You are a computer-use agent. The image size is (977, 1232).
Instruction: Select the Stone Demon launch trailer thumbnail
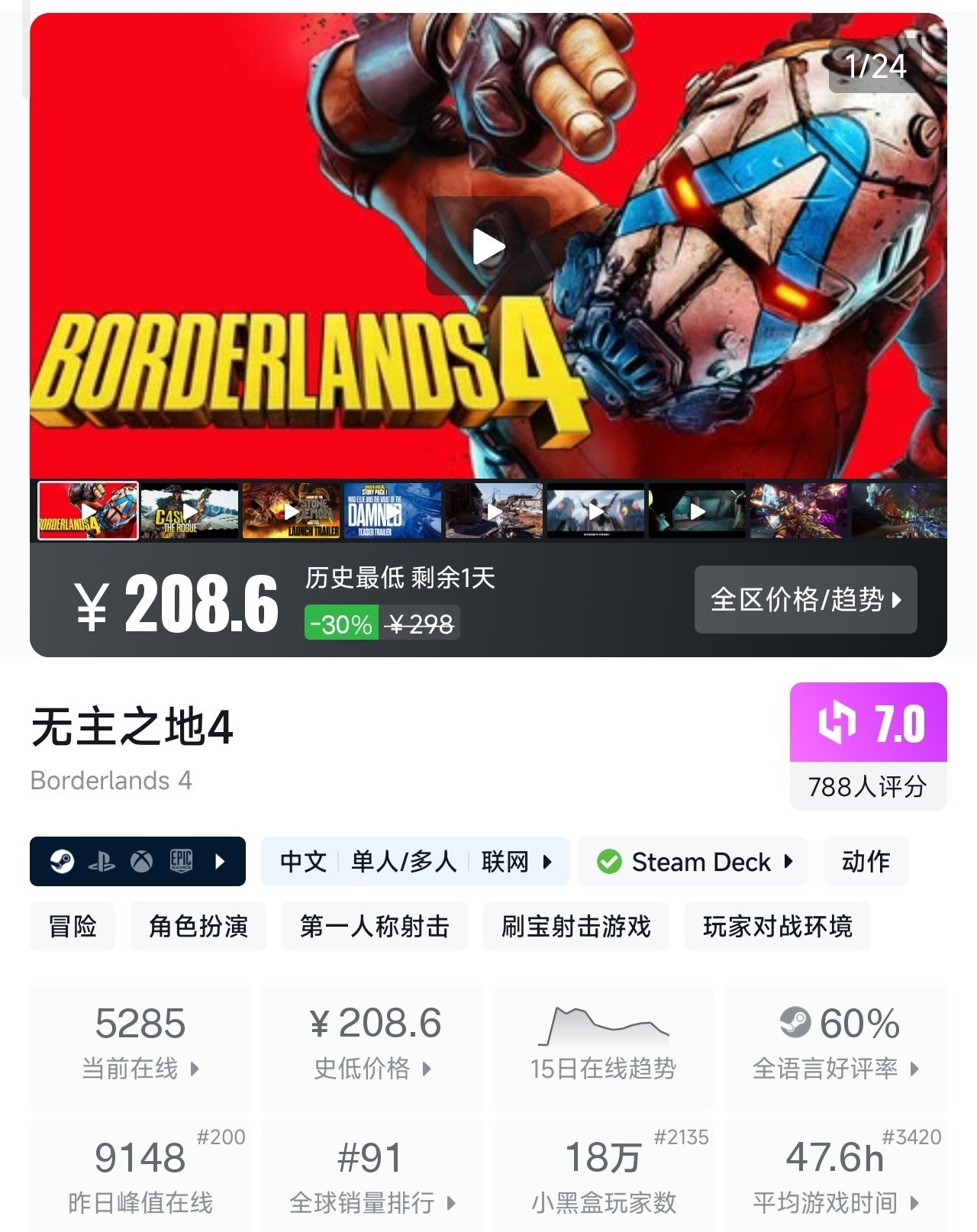tap(291, 511)
